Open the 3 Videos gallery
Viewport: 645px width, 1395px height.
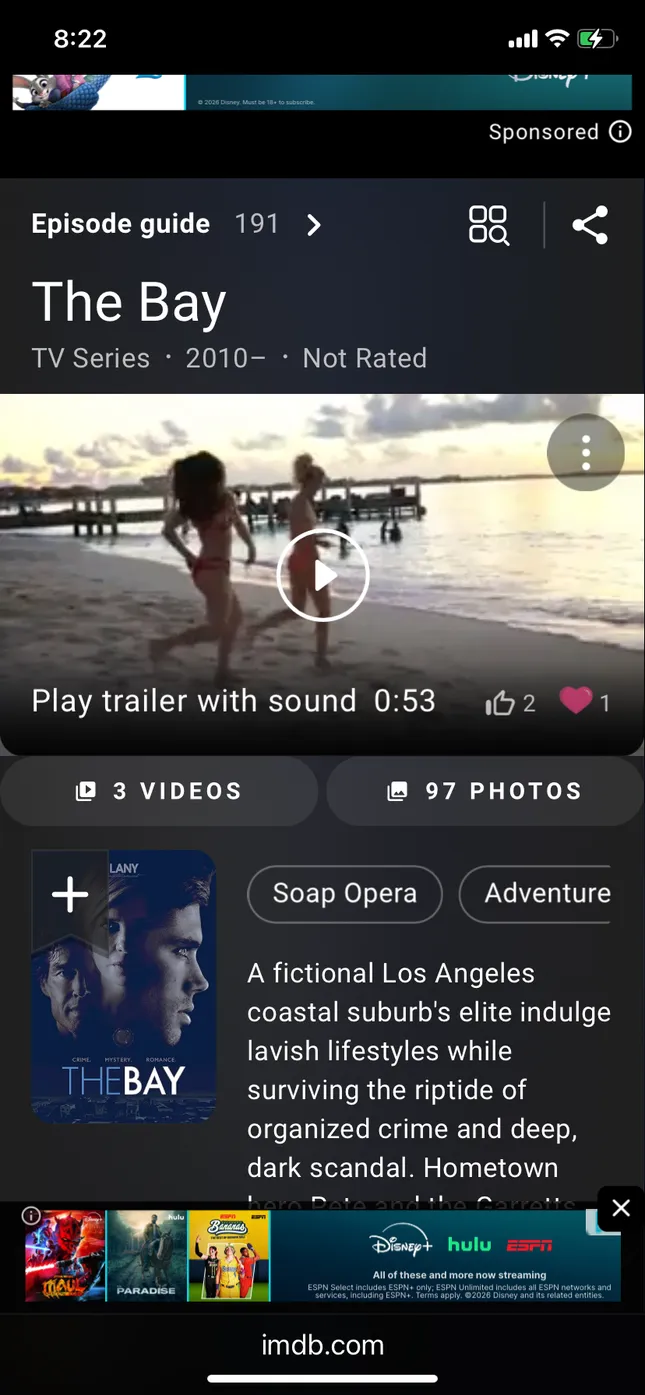coord(159,791)
